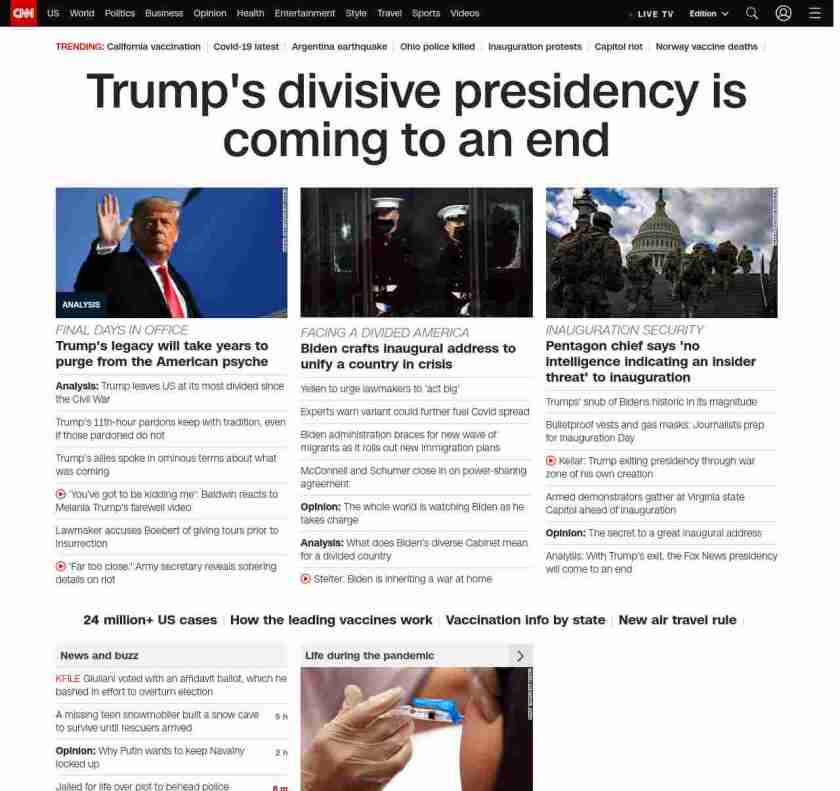840x791 pixels.
Task: Open the Health section
Action: [250, 13]
